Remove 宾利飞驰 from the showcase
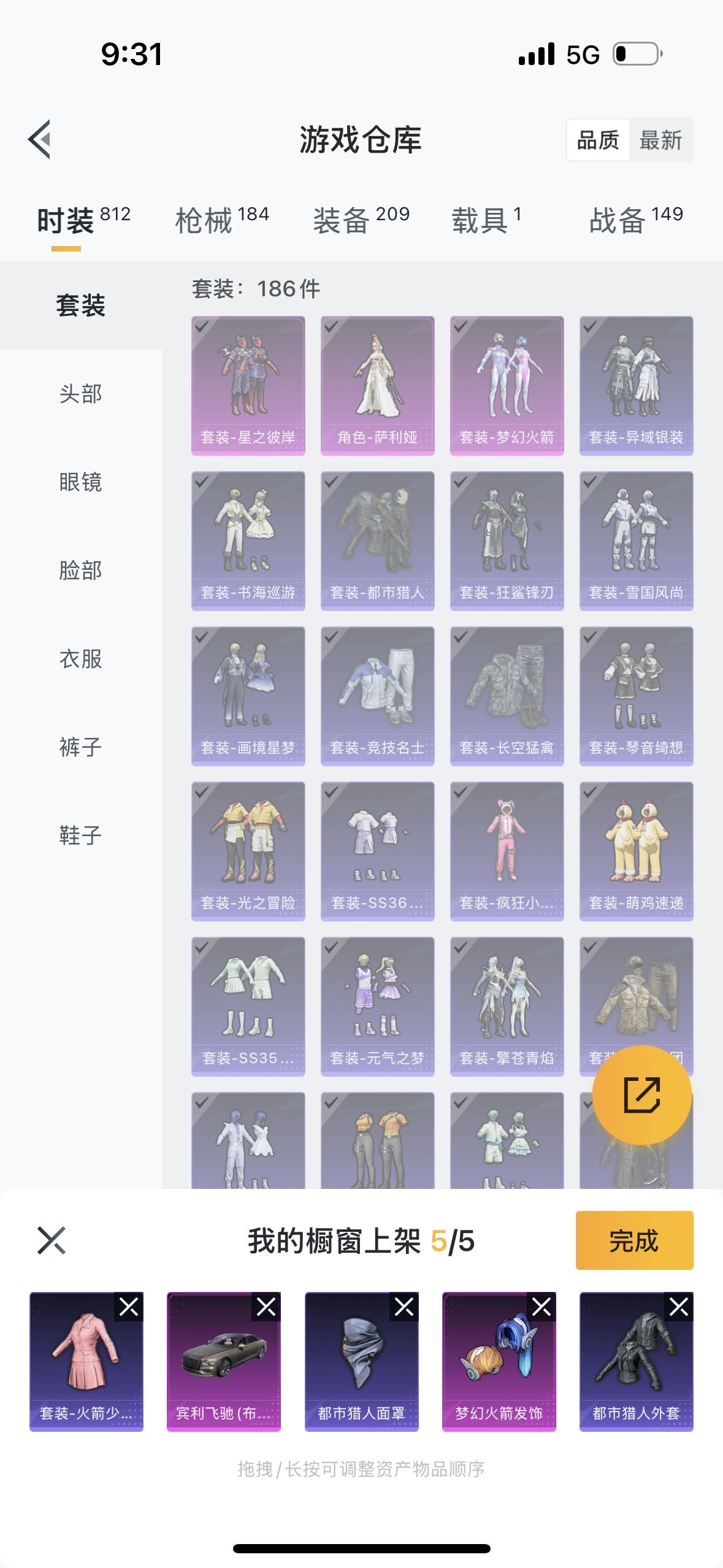Screen dimensions: 723x1568 (x=266, y=1307)
